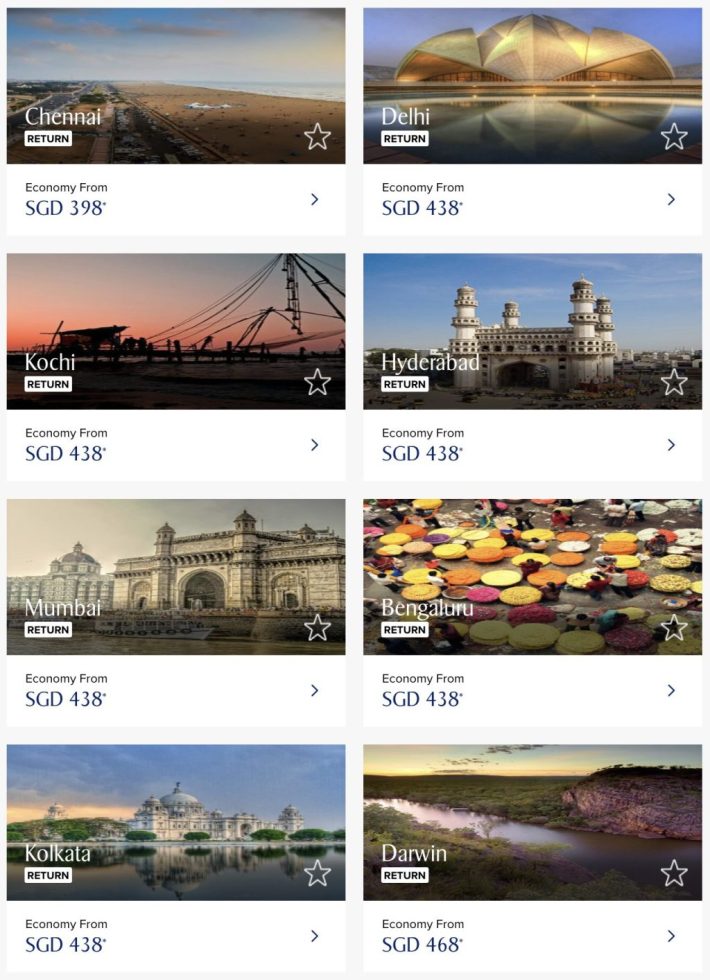Mark Hyderabad as a favorite destination
This screenshot has width=710, height=980.
click(x=674, y=382)
